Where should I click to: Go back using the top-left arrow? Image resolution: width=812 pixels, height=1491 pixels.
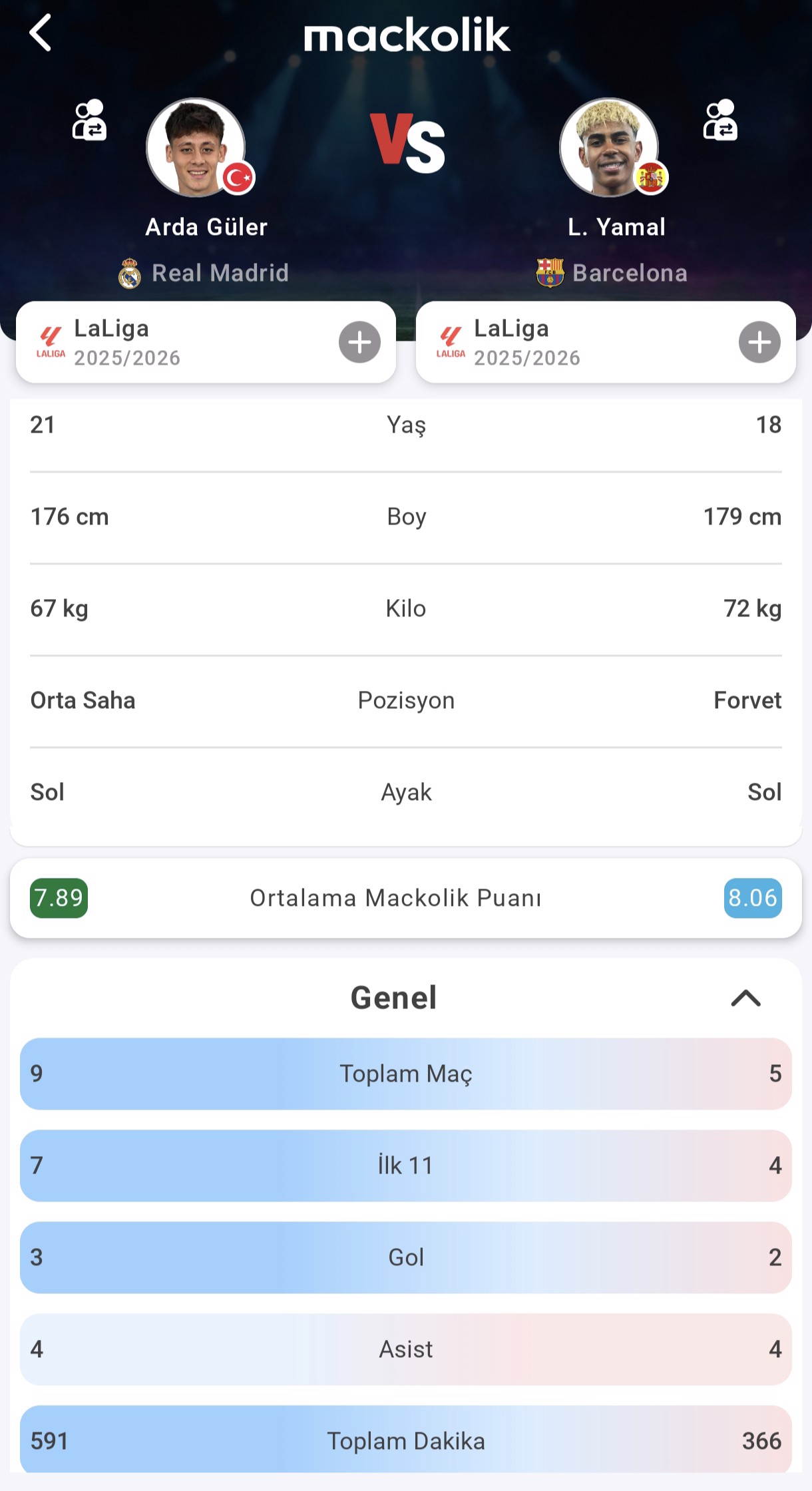(41, 33)
